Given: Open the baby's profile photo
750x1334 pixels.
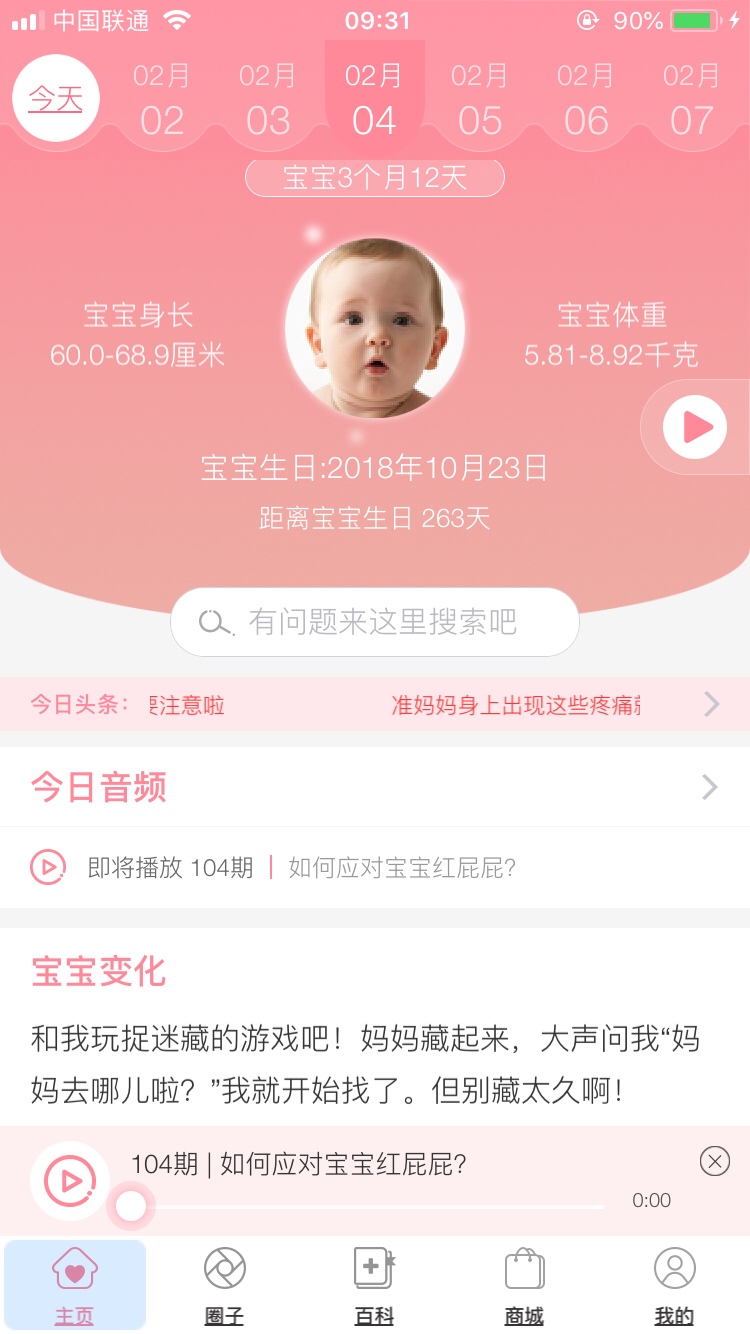Looking at the screenshot, I should [375, 328].
